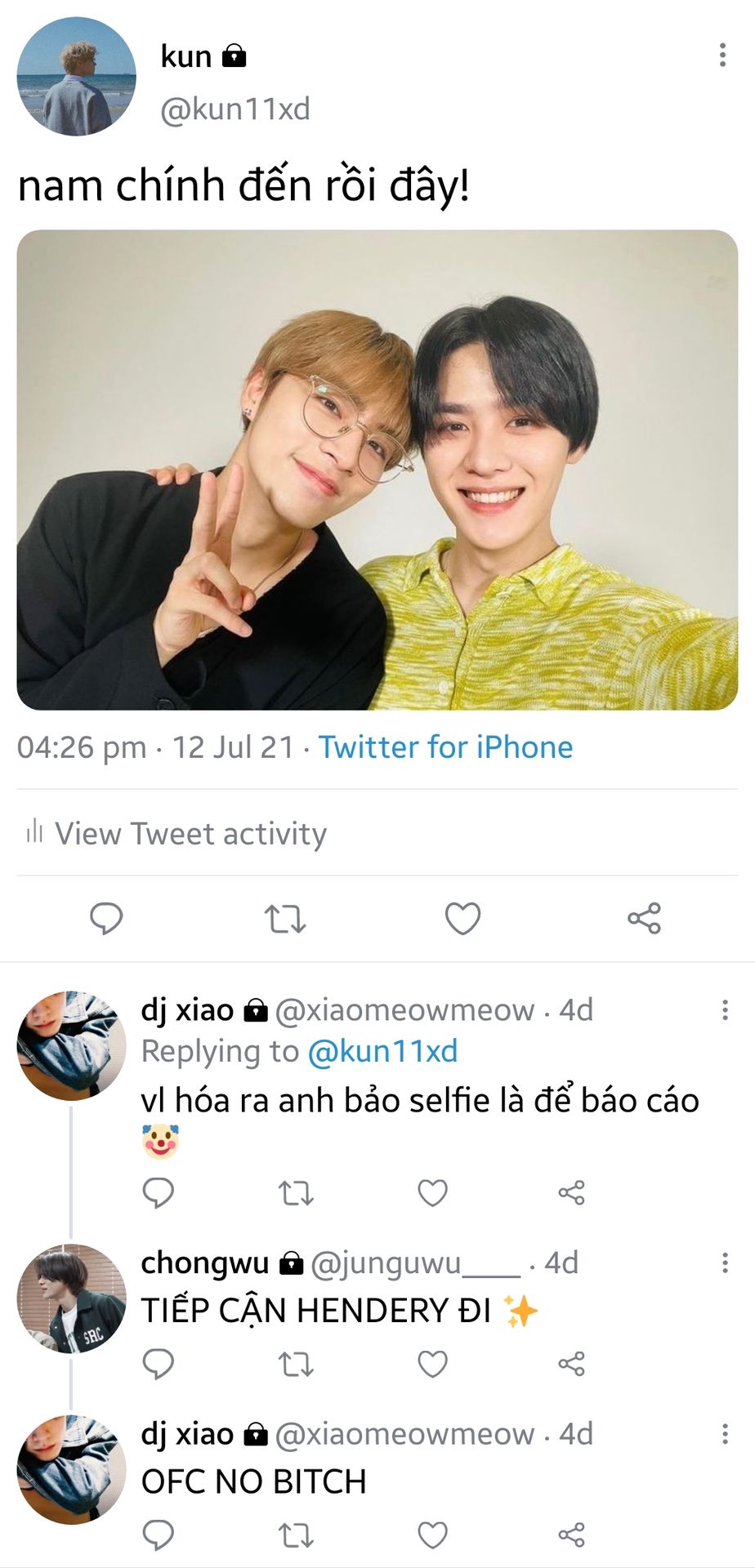Share kun's main tweet

pyautogui.click(x=644, y=919)
